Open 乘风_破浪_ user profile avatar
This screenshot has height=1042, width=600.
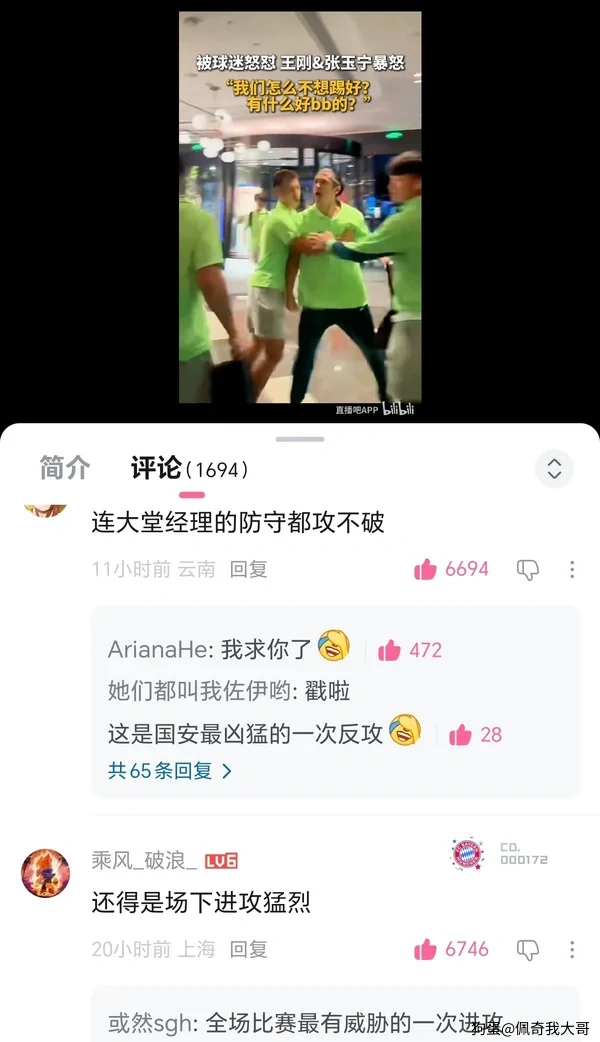46,872
